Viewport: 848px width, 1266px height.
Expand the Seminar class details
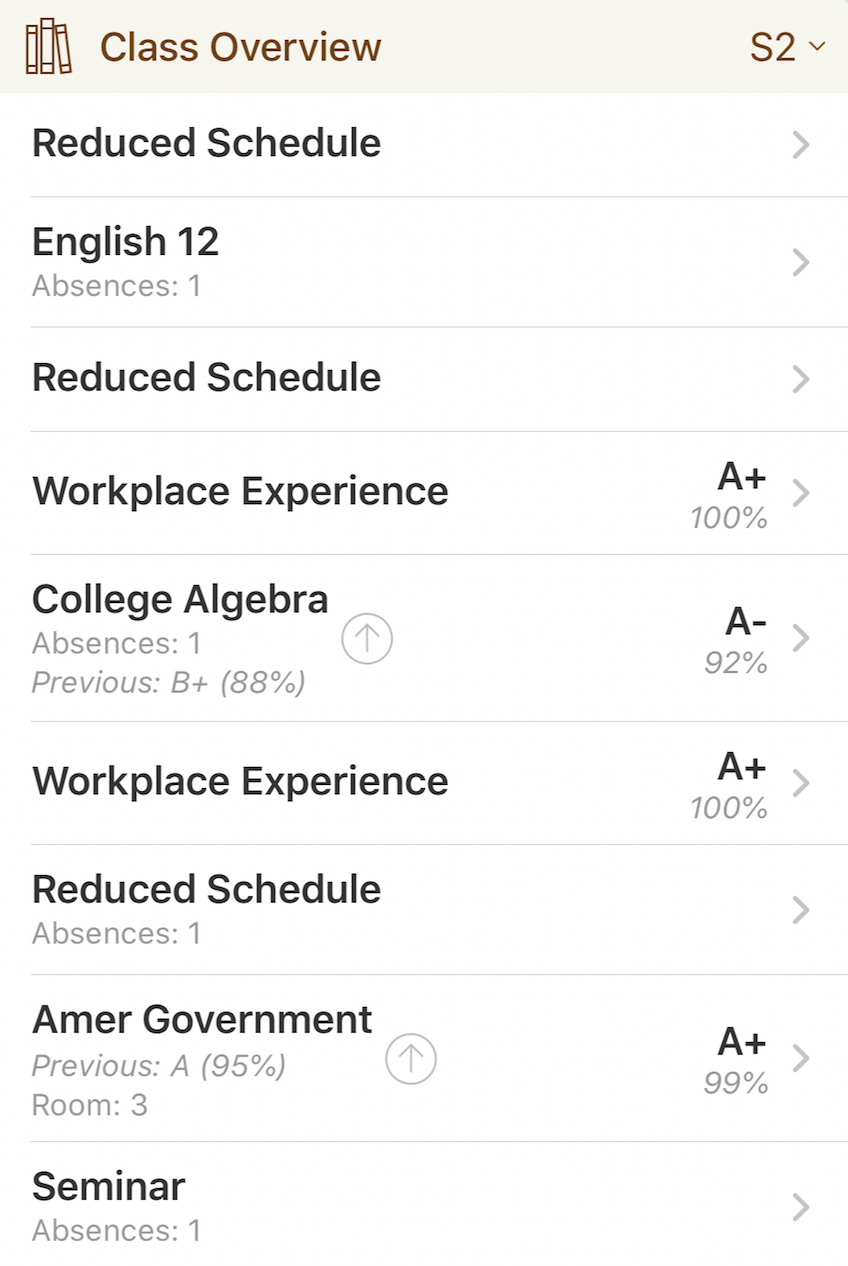coord(424,1205)
